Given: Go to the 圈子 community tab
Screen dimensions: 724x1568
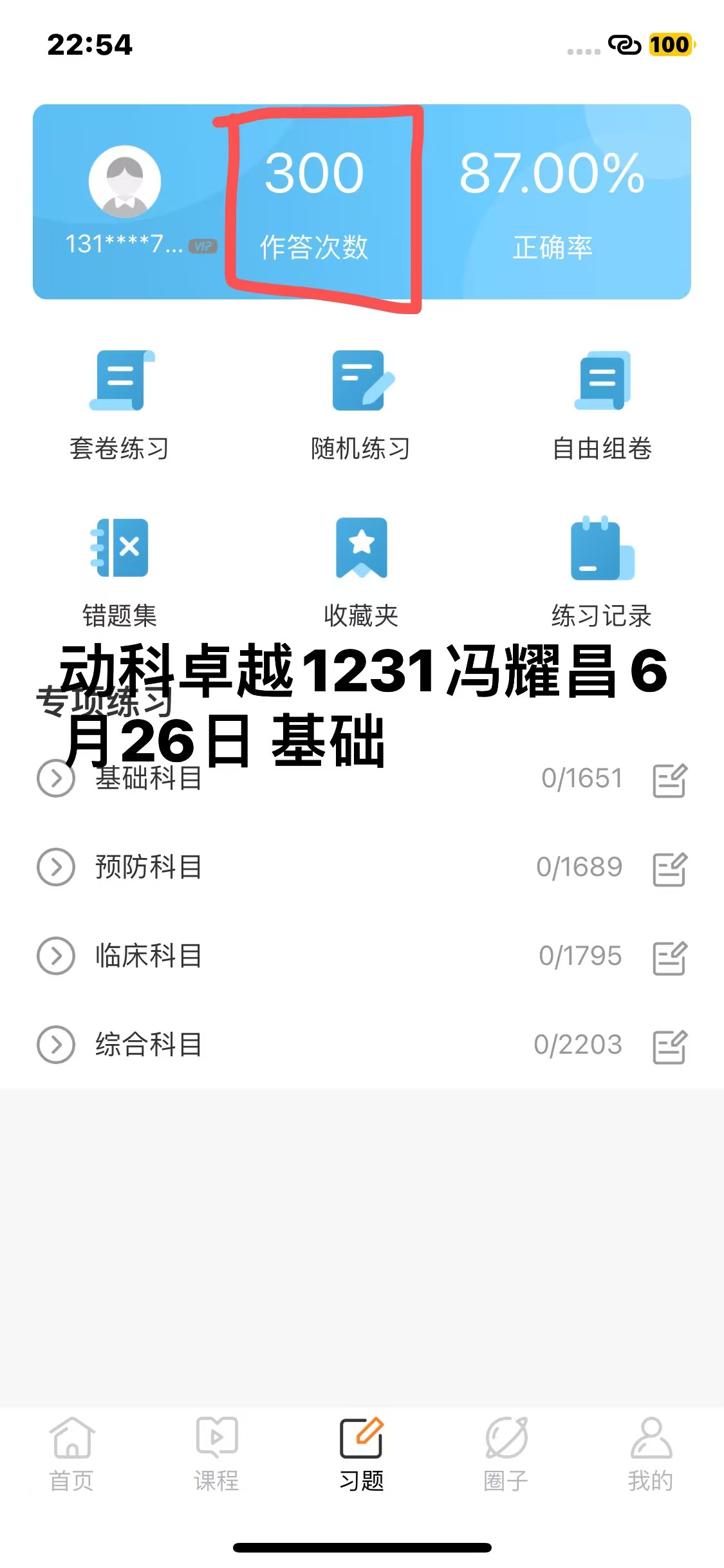Looking at the screenshot, I should (x=506, y=1455).
